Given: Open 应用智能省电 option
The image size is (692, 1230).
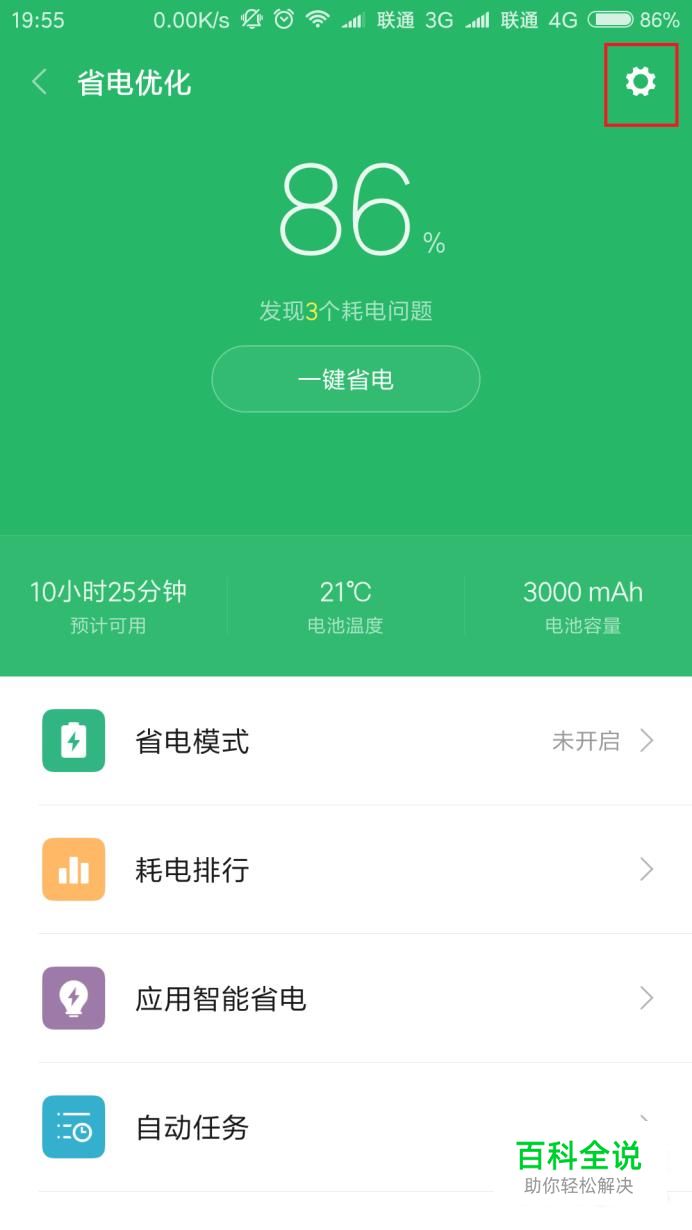Looking at the screenshot, I should pos(346,999).
